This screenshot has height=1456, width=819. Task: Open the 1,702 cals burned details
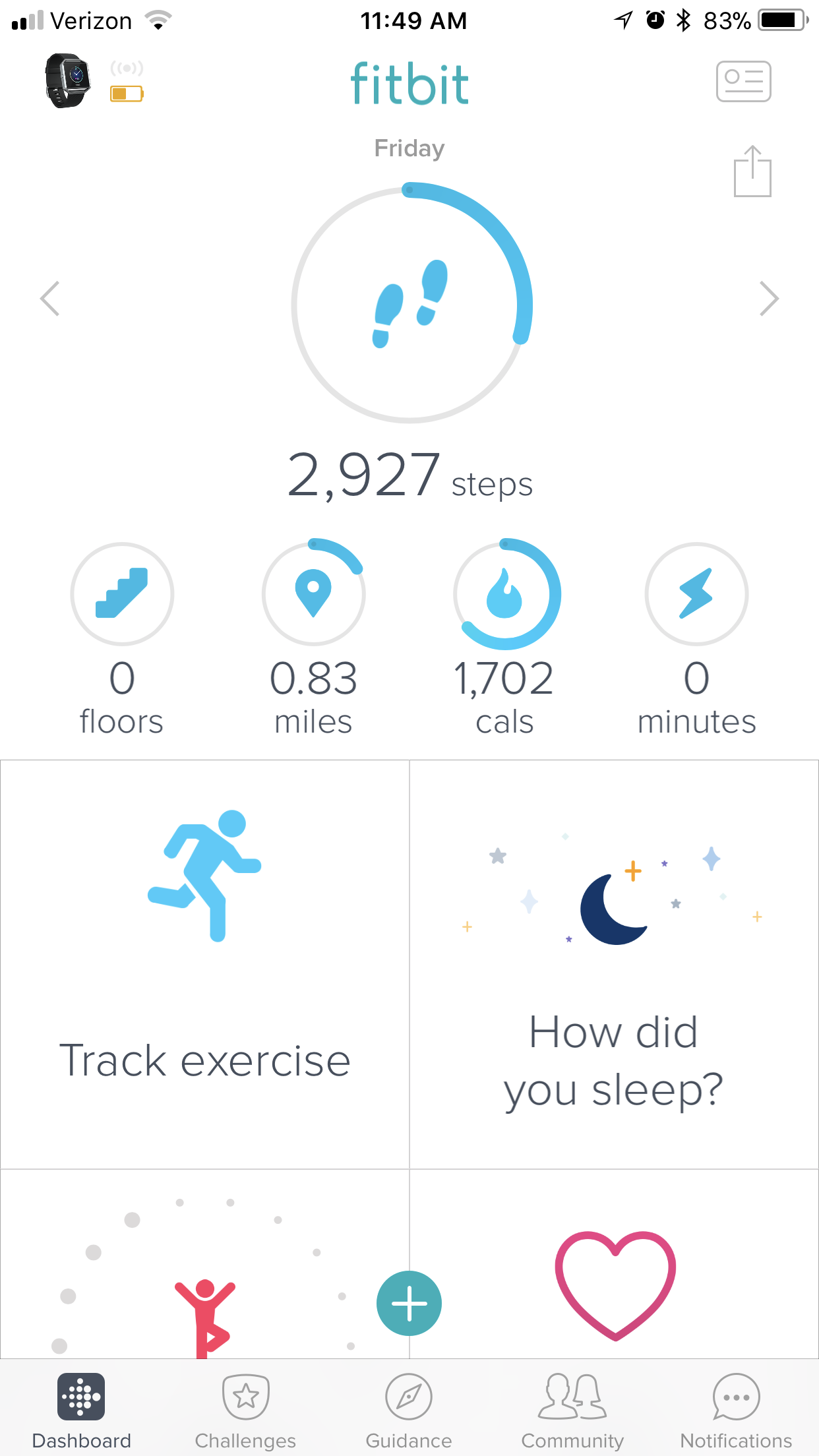coord(505,594)
